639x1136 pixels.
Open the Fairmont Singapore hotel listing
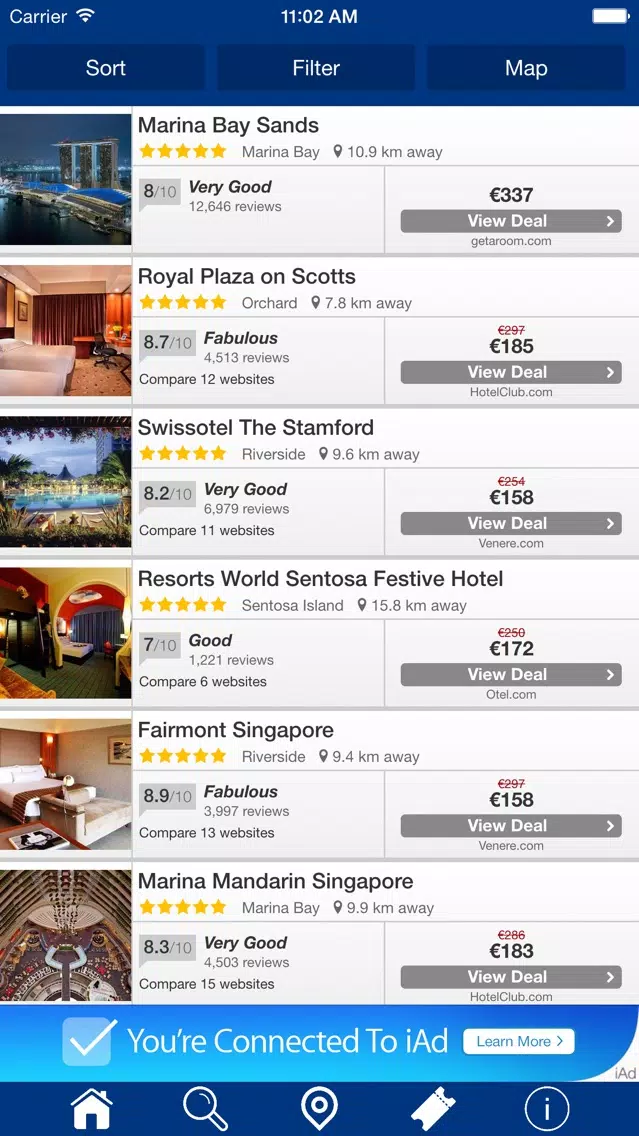(x=235, y=730)
